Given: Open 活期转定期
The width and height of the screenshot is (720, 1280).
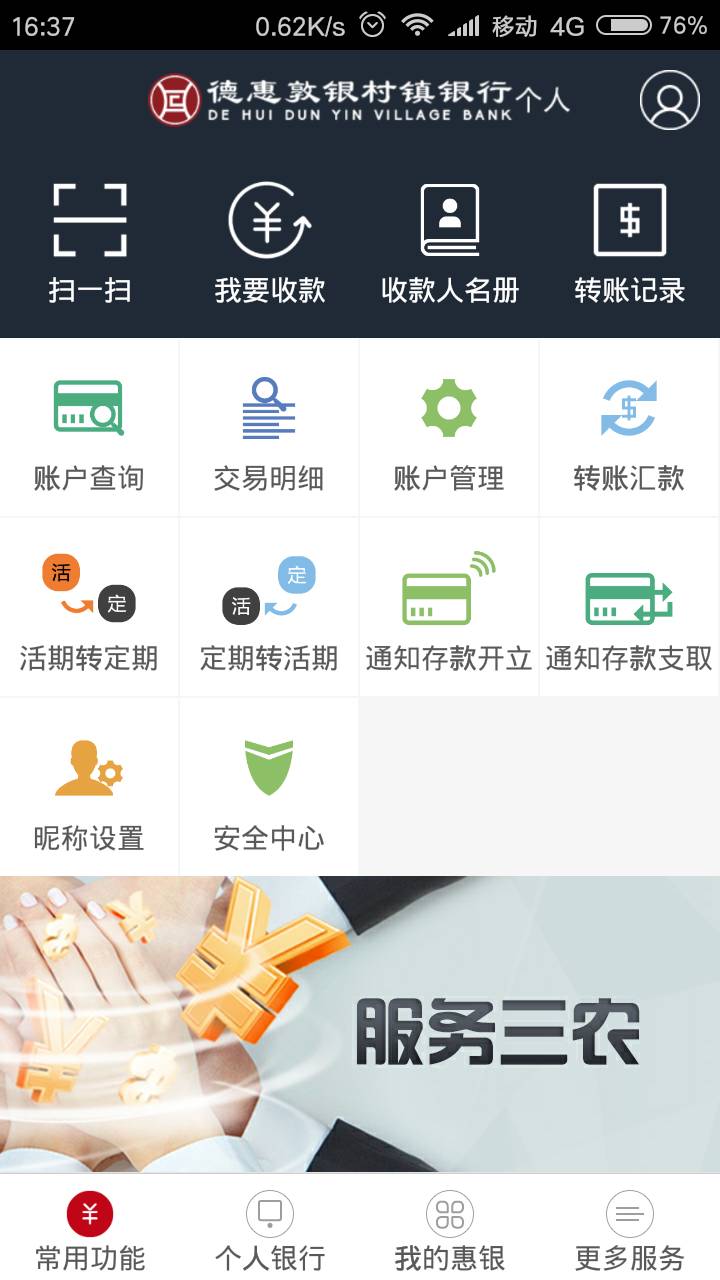Looking at the screenshot, I should pos(89,608).
